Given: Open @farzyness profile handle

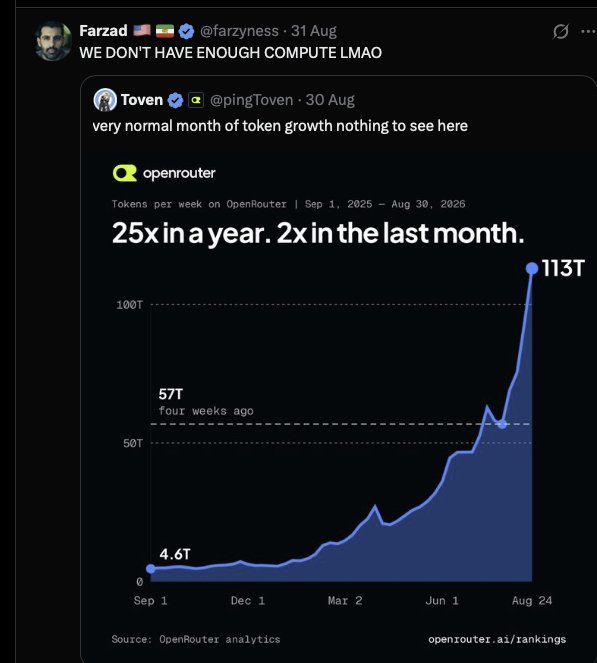Looking at the screenshot, I should (239, 31).
